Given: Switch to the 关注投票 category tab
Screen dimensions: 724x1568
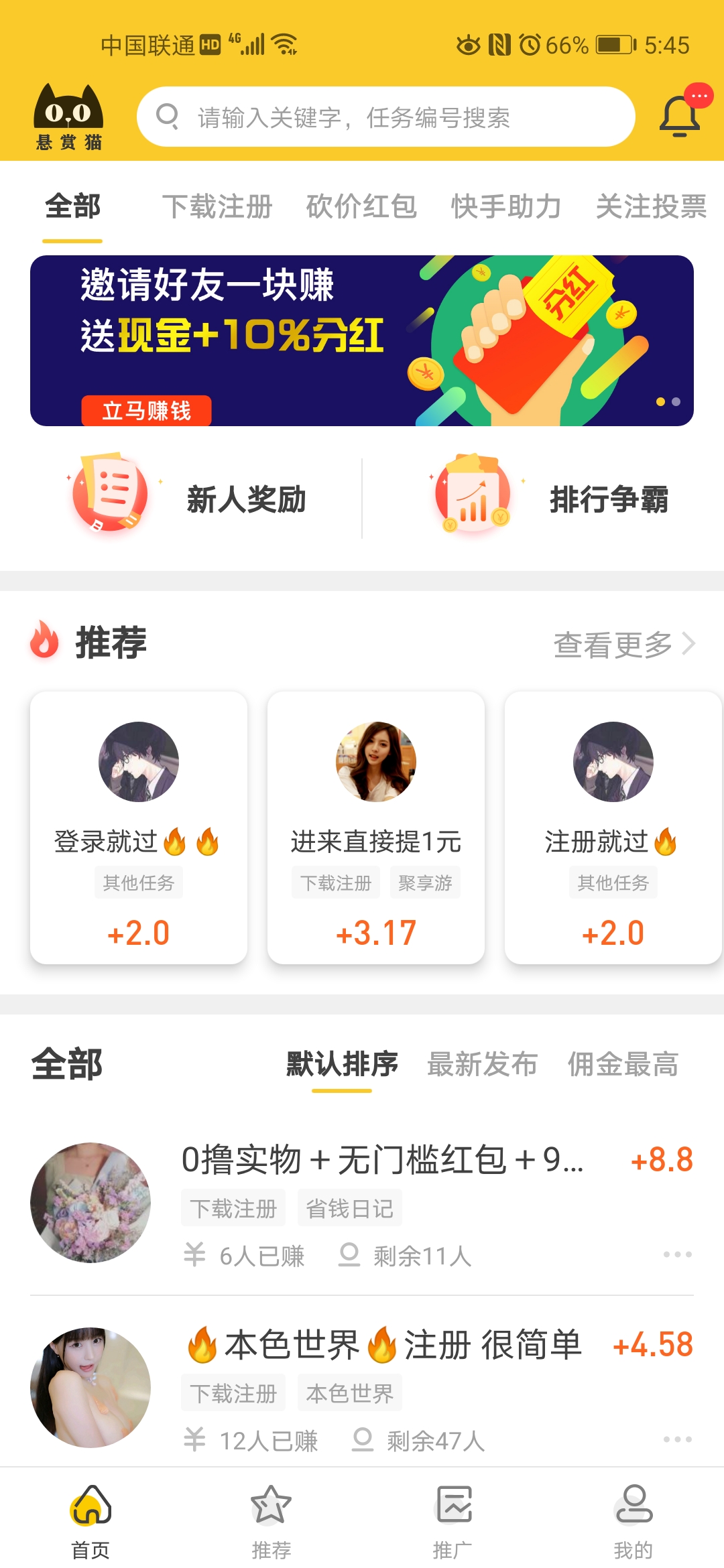Looking at the screenshot, I should [x=650, y=206].
